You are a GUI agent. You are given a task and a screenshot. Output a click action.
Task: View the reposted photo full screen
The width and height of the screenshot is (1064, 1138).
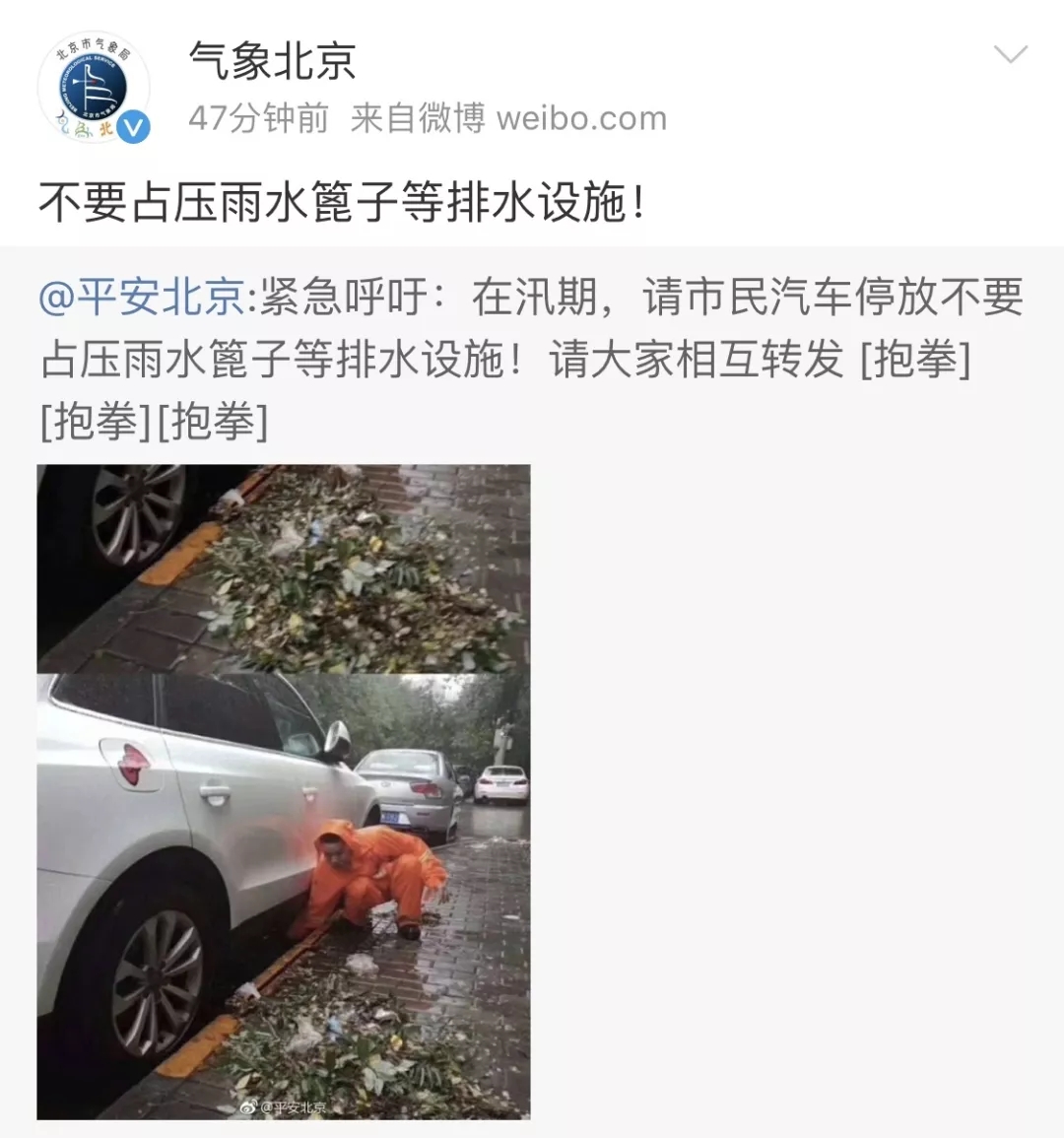tap(284, 791)
